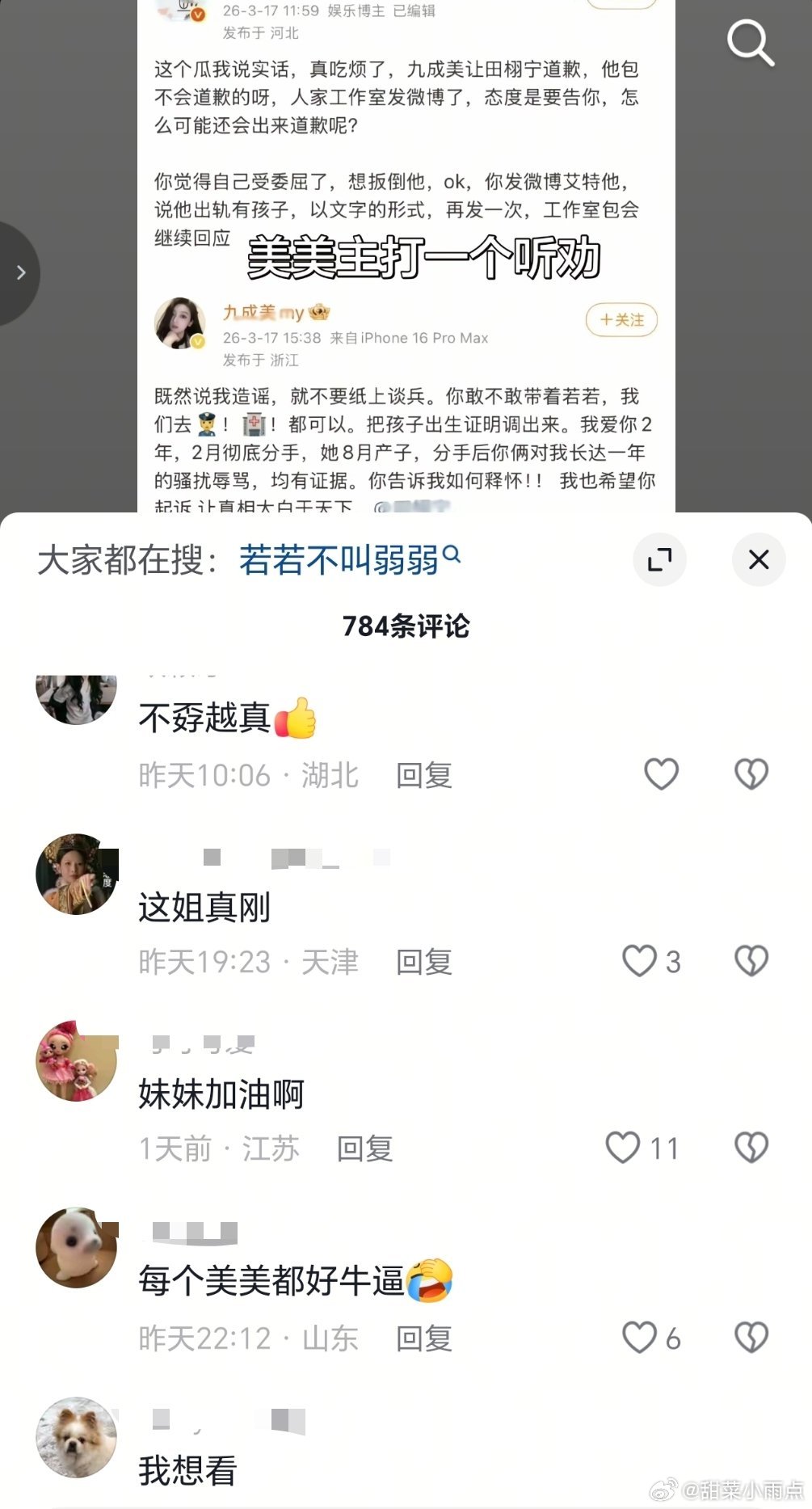Like the 妹妹加油啊 comment
This screenshot has width=812, height=1509.
(x=622, y=1148)
